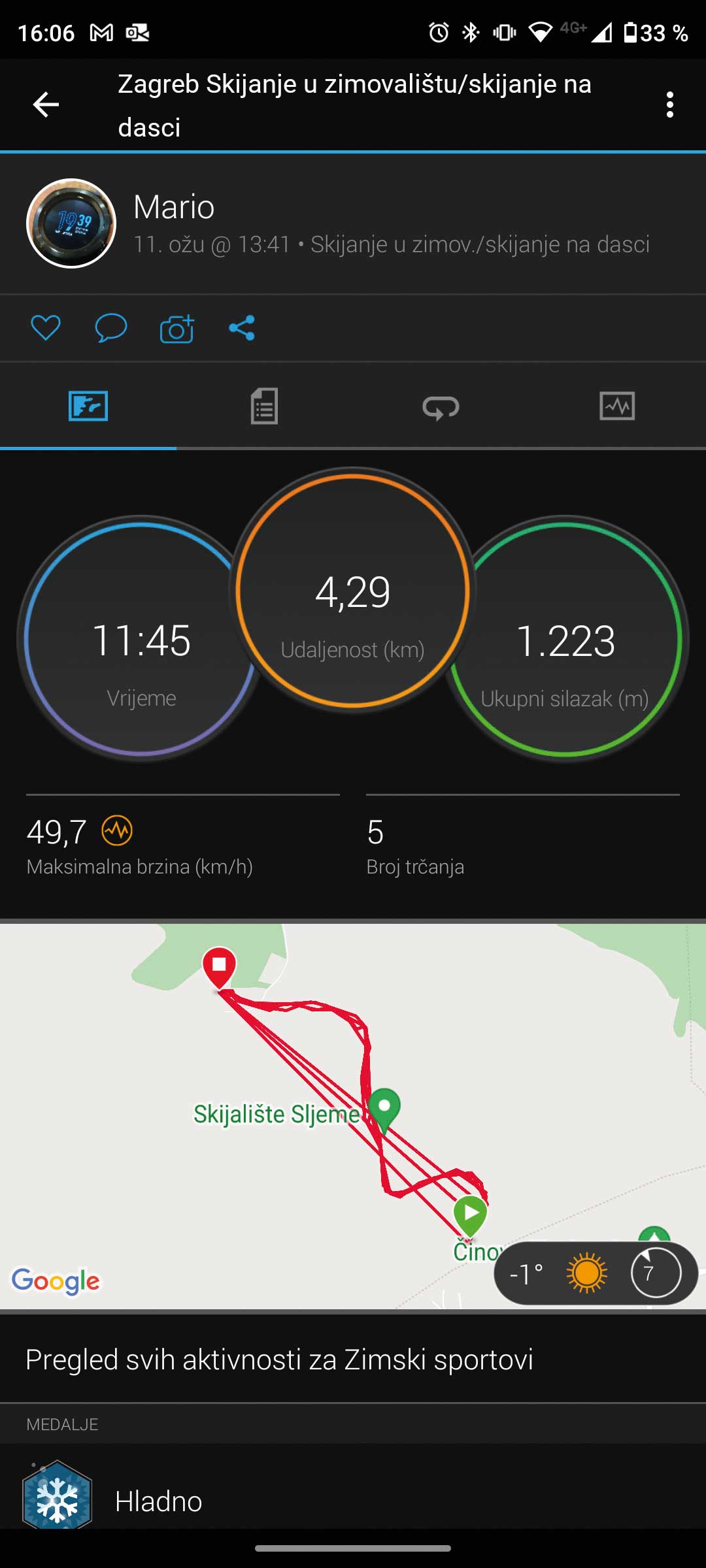Open the speed chart icon next to 49,7
Image resolution: width=706 pixels, height=1568 pixels.
[117, 831]
